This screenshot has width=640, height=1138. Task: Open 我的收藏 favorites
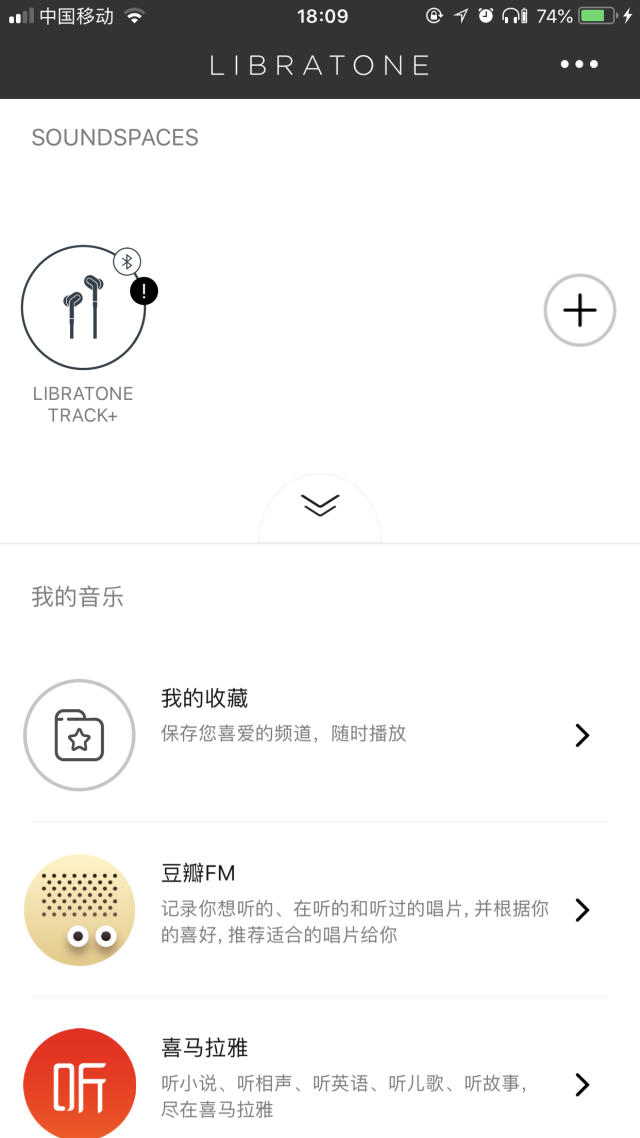click(320, 735)
